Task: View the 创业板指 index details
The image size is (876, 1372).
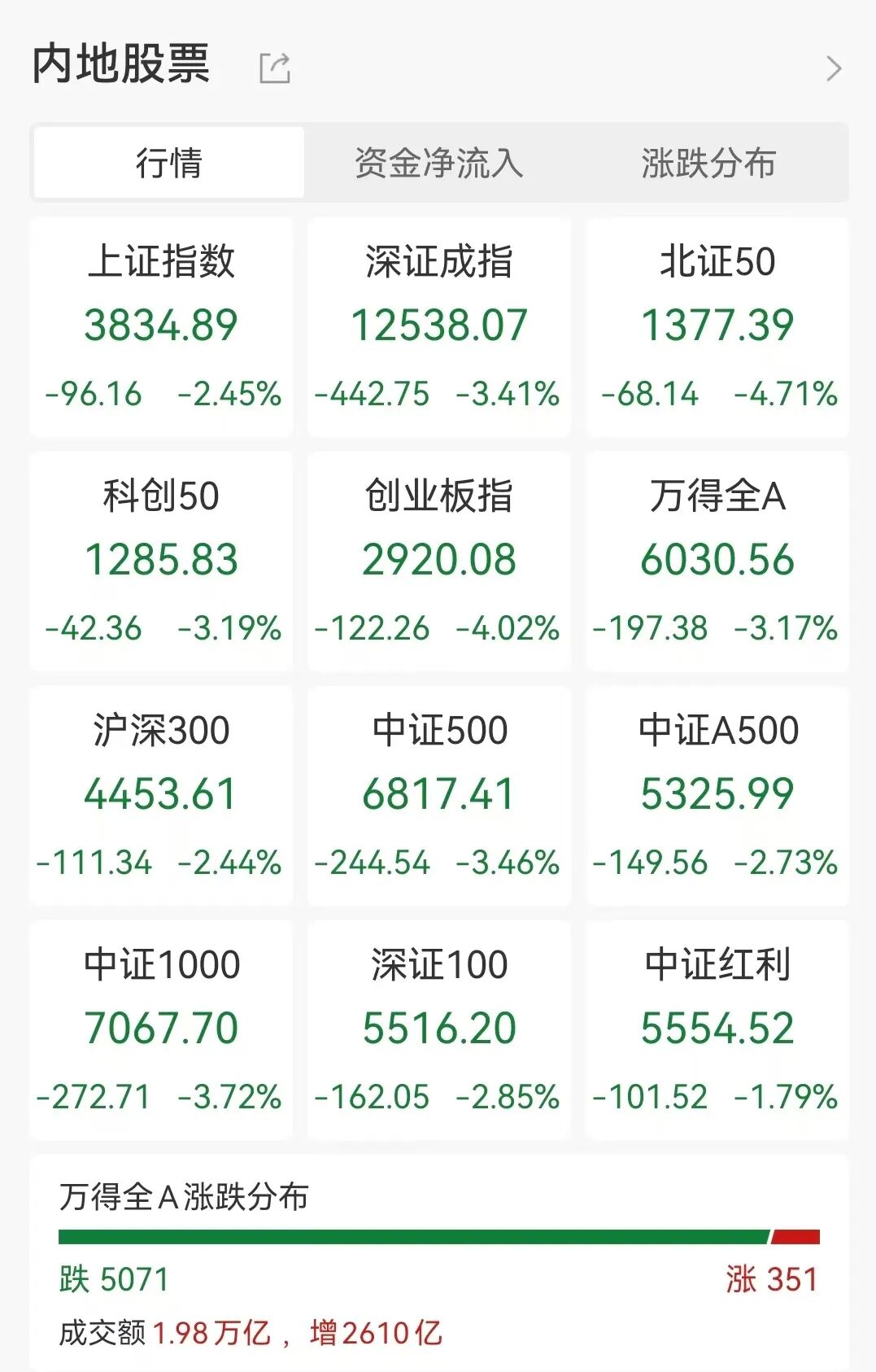Action: point(439,561)
